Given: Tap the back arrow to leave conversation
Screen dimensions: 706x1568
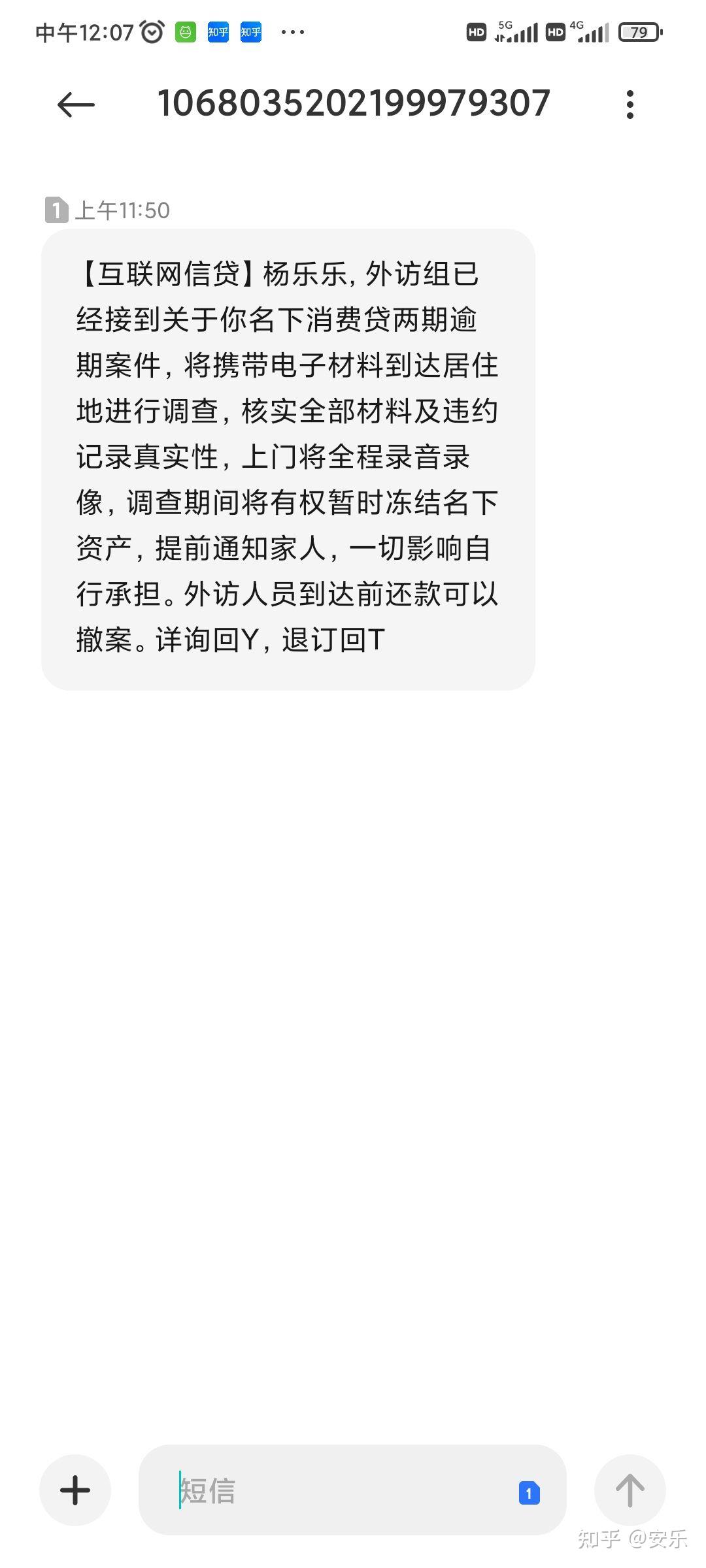Looking at the screenshot, I should 74,105.
